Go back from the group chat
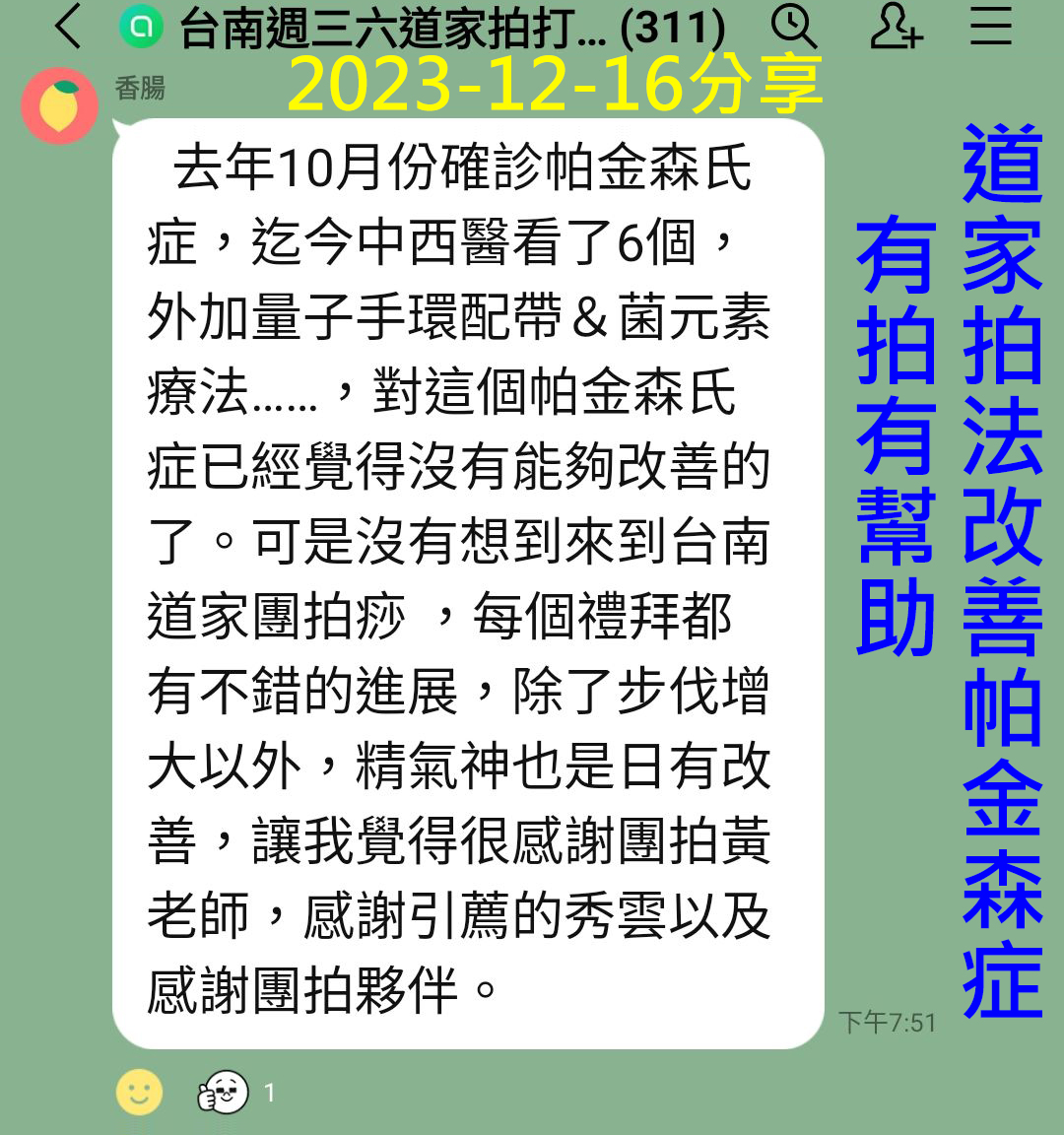Viewport: 1064px width, 1135px height. 67,27
